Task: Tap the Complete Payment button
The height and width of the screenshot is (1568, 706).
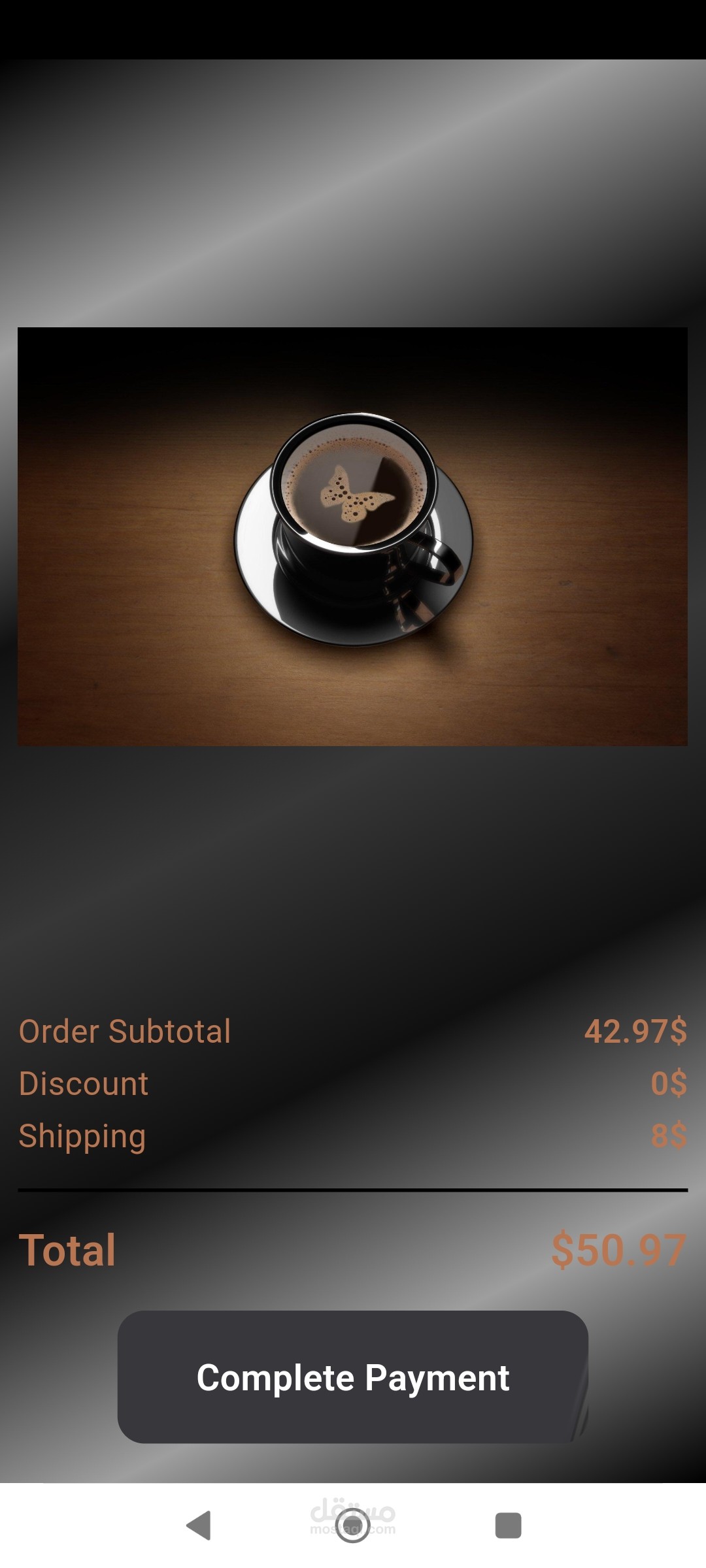Action: point(353,1377)
